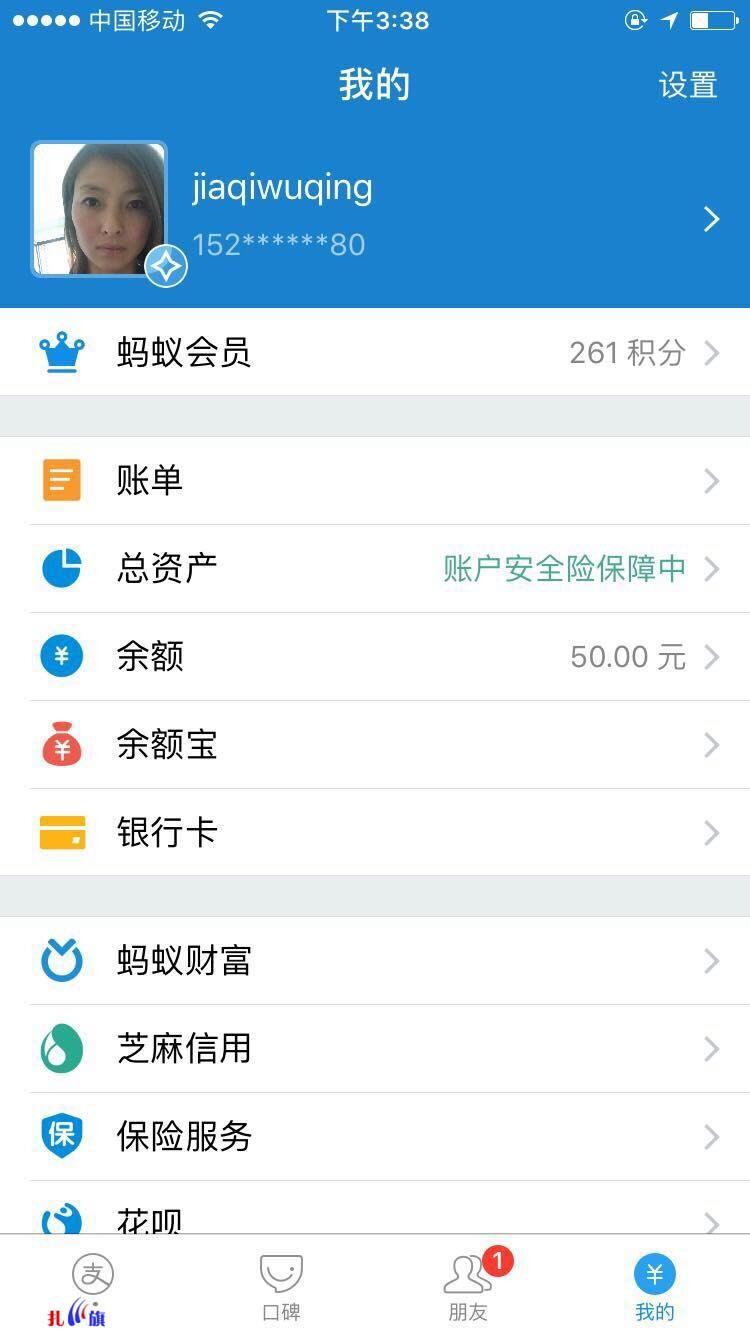Screen dimensions: 750x1334
Task: Open the jiaqiwuqing profile details
Action: click(400, 215)
